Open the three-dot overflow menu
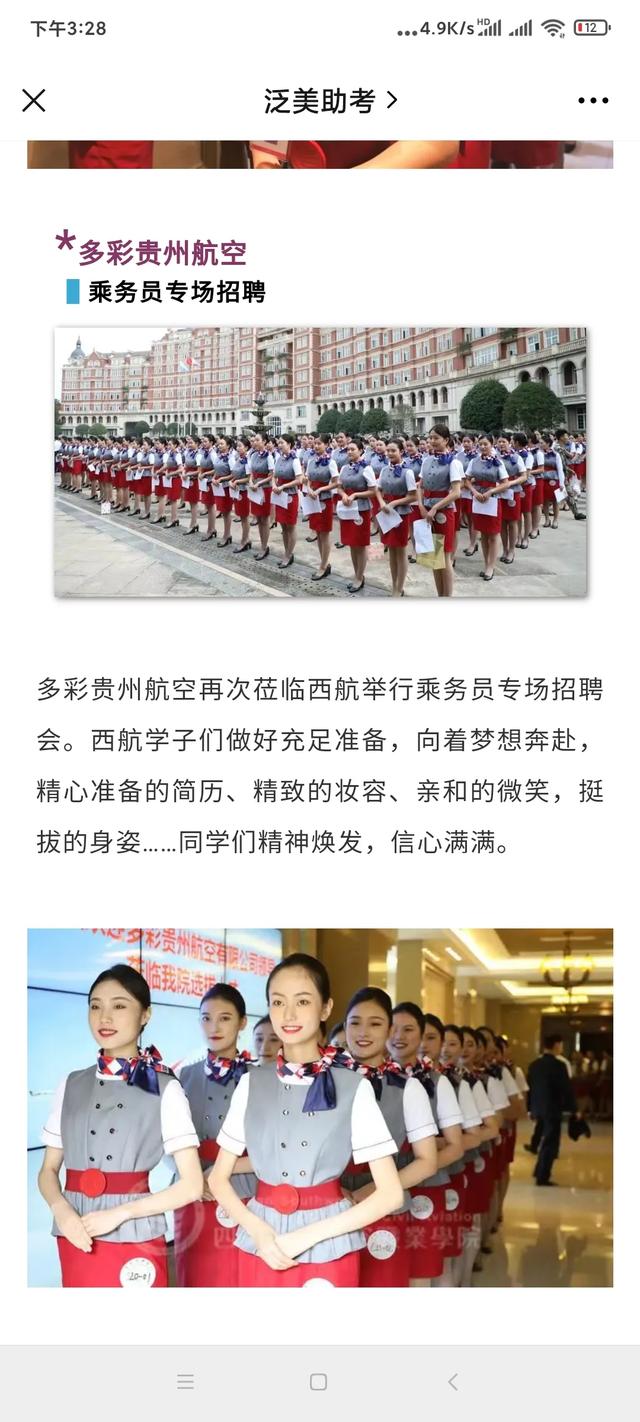Viewport: 640px width, 1422px height. click(x=592, y=100)
